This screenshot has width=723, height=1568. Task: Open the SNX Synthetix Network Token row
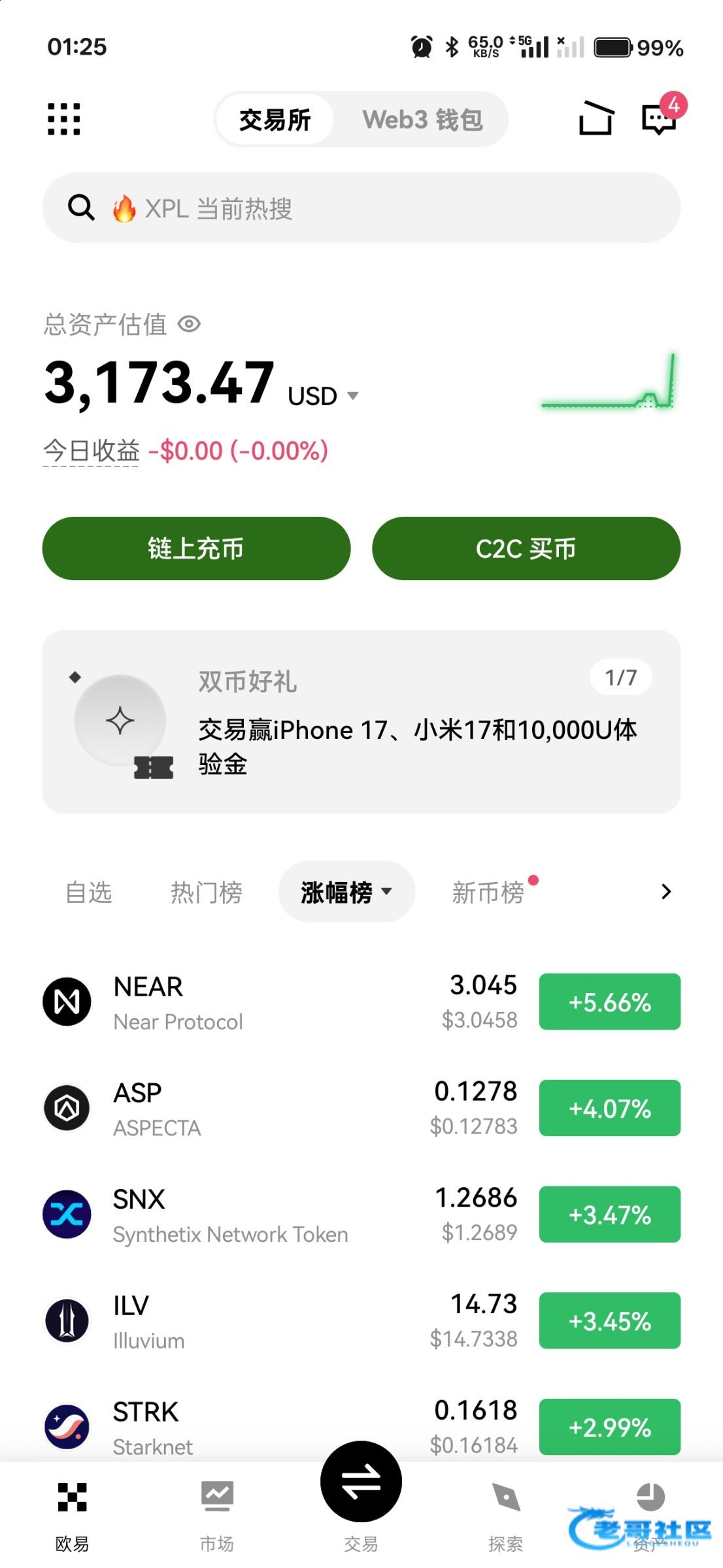tap(261, 1215)
